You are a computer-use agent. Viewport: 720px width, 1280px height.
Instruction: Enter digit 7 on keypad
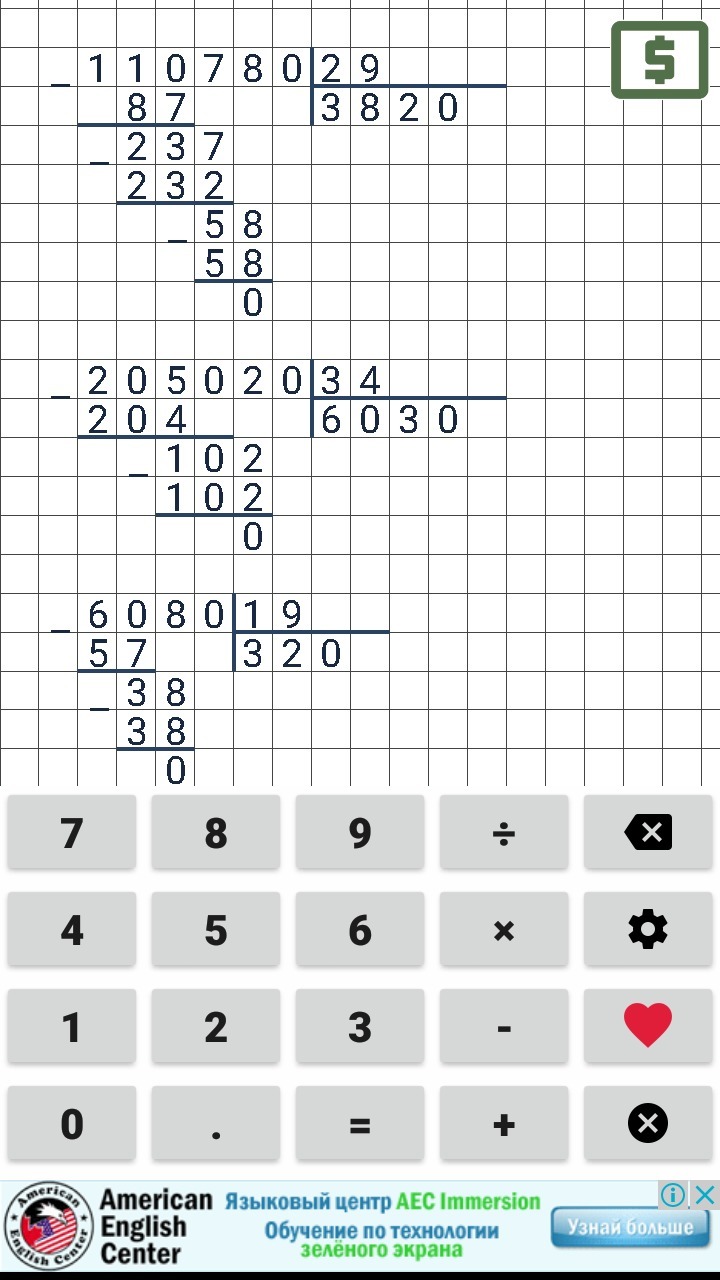click(x=72, y=832)
